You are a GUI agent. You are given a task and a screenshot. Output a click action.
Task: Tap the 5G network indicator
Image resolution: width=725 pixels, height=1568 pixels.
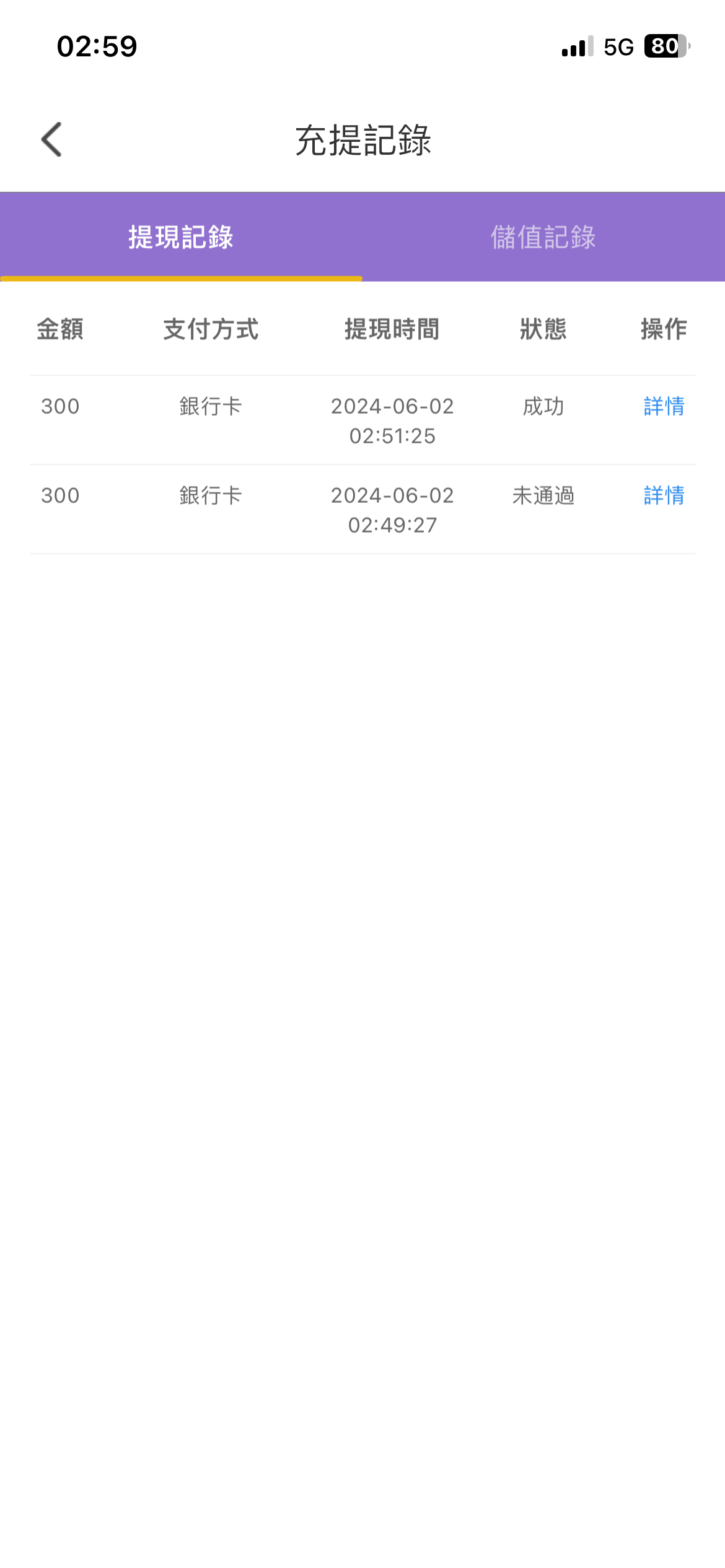[x=617, y=46]
